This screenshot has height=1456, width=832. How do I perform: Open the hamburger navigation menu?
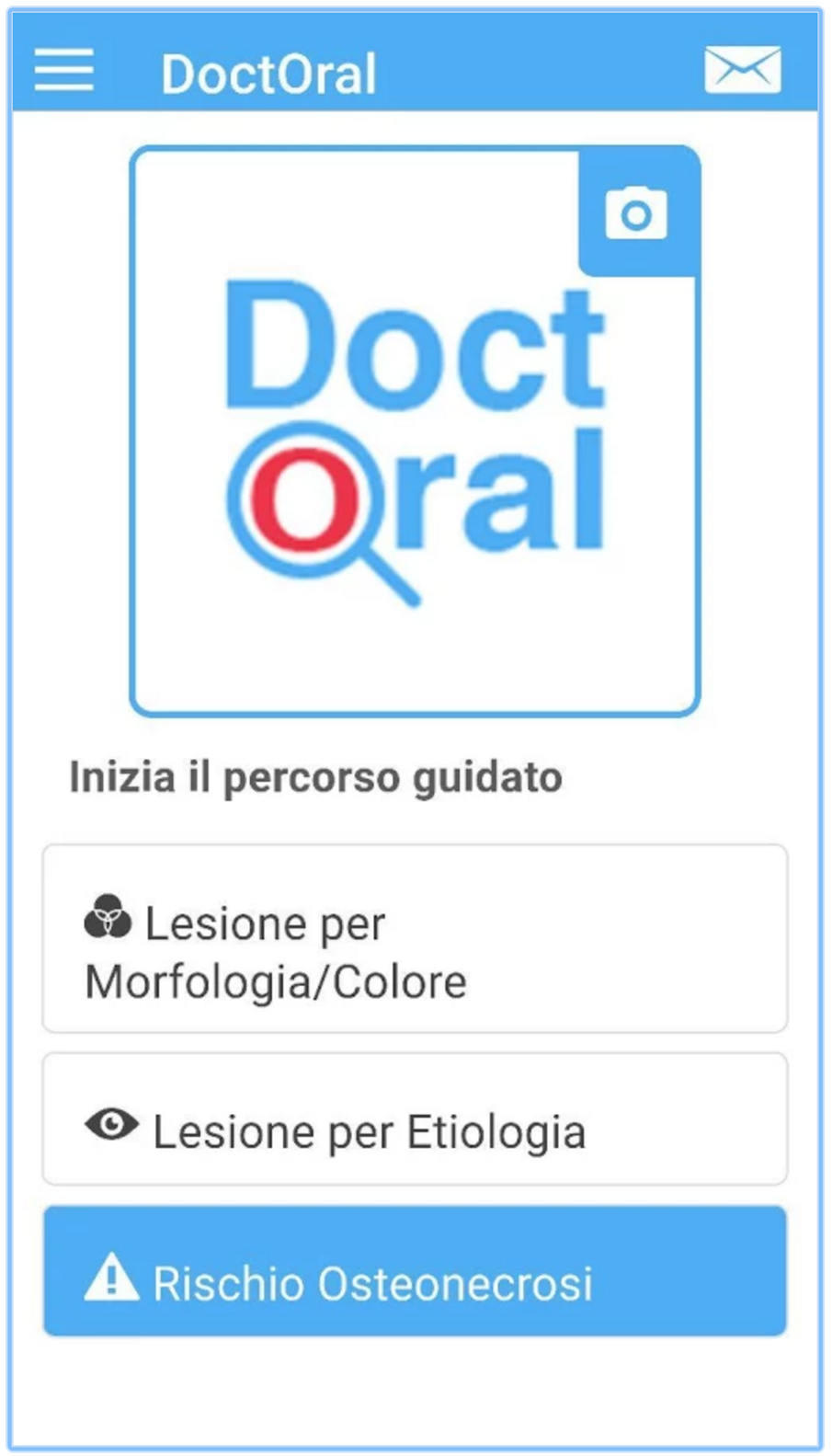[63, 72]
